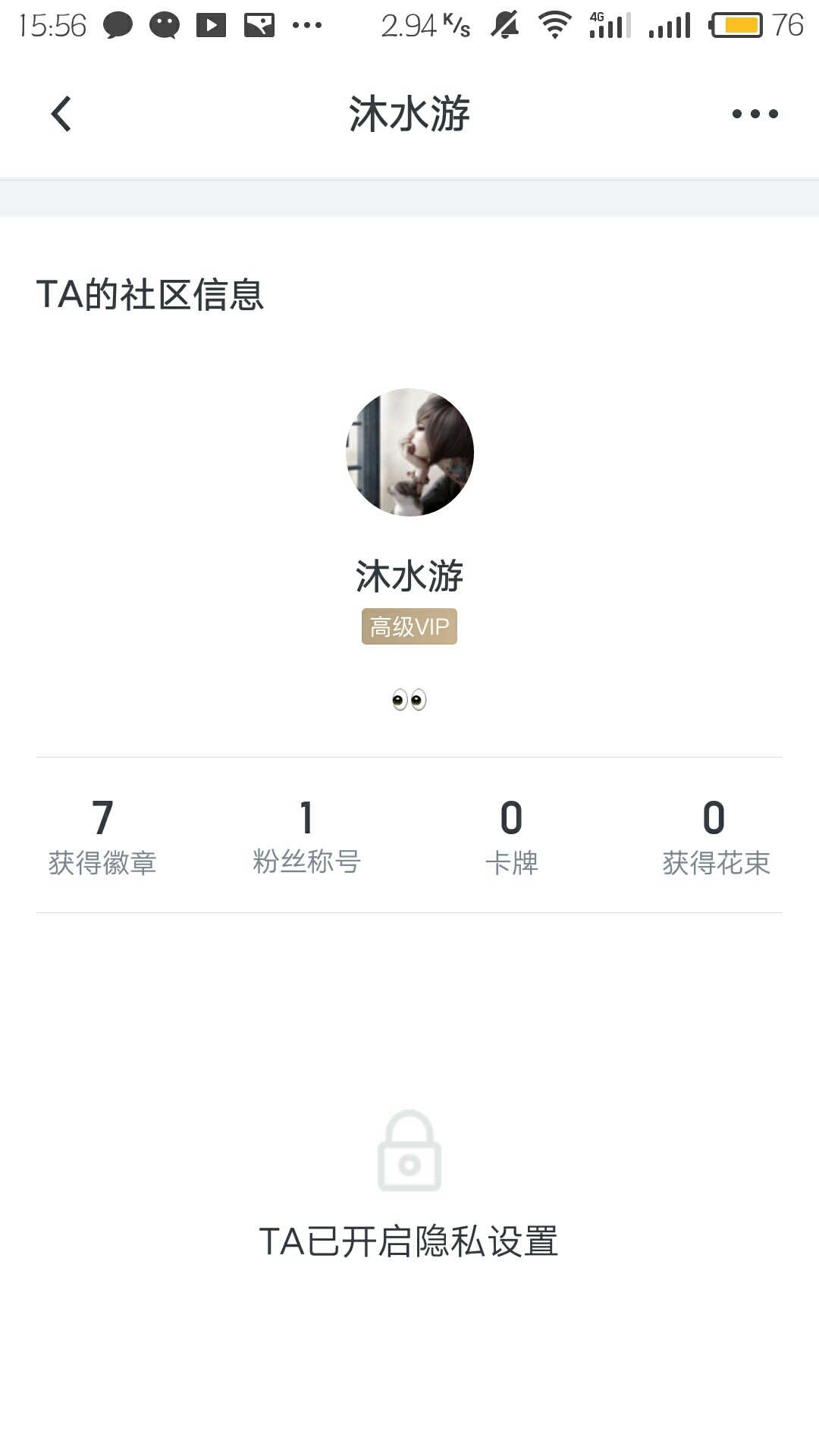Check the 卡牌 cards count

(512, 836)
